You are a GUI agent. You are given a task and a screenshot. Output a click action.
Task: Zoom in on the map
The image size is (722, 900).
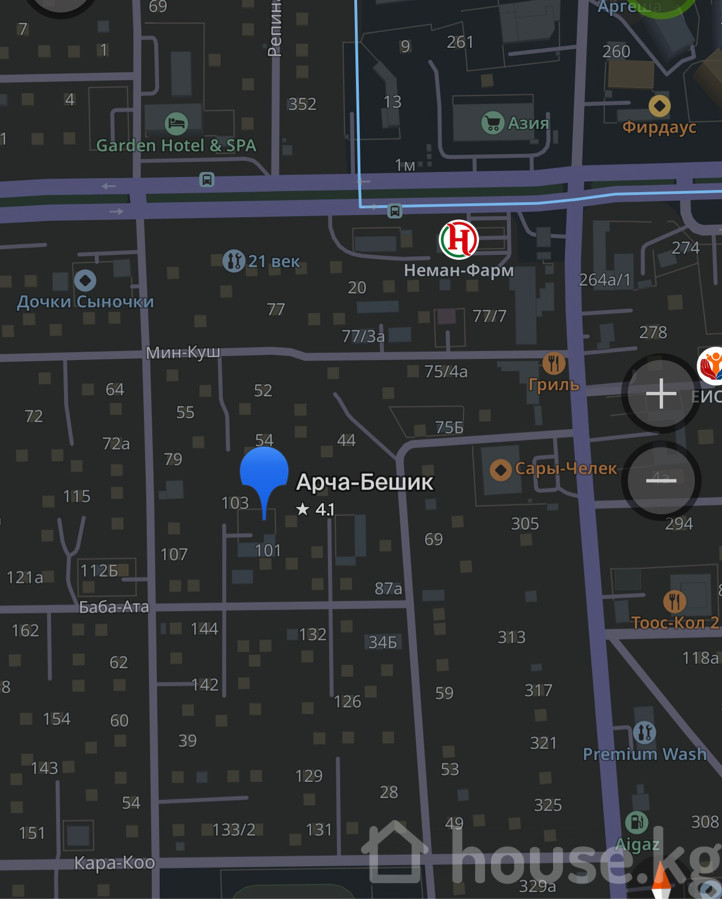pyautogui.click(x=661, y=394)
